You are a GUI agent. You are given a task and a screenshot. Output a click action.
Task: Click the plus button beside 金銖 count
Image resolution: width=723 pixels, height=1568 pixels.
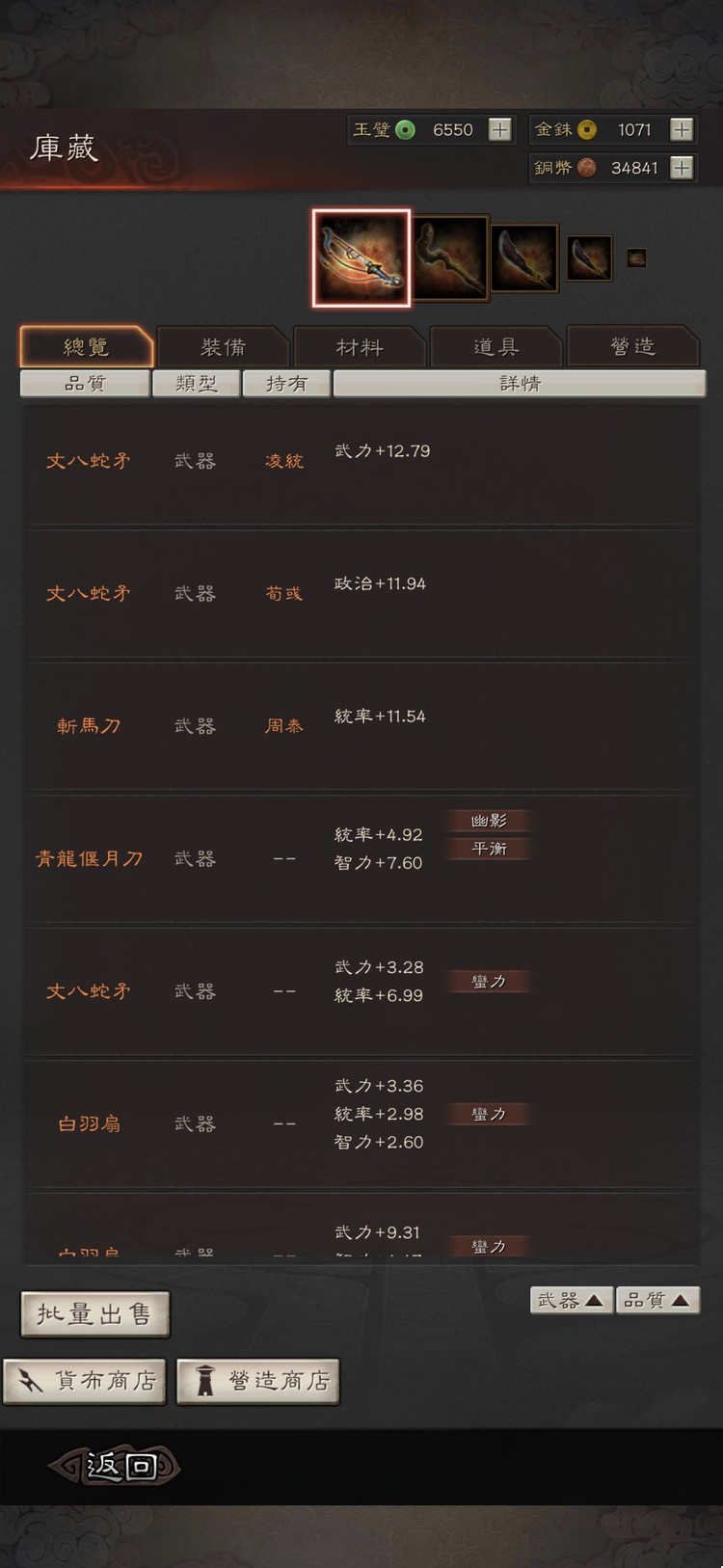pyautogui.click(x=683, y=129)
